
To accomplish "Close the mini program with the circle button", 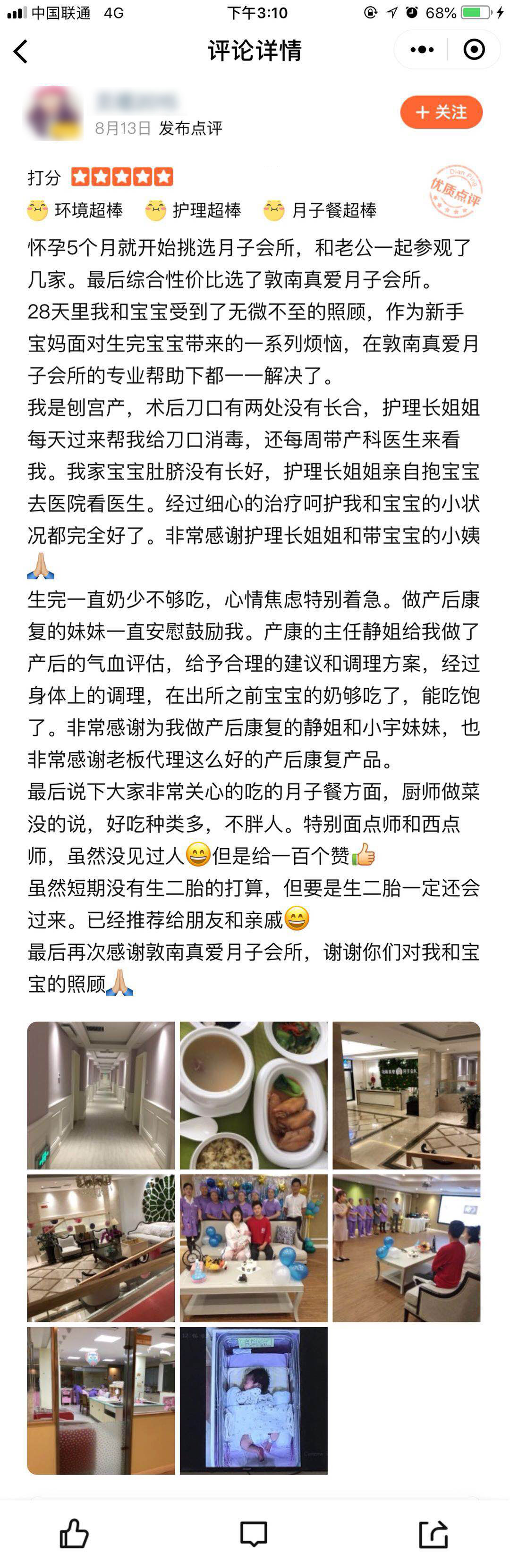I will click(x=474, y=50).
